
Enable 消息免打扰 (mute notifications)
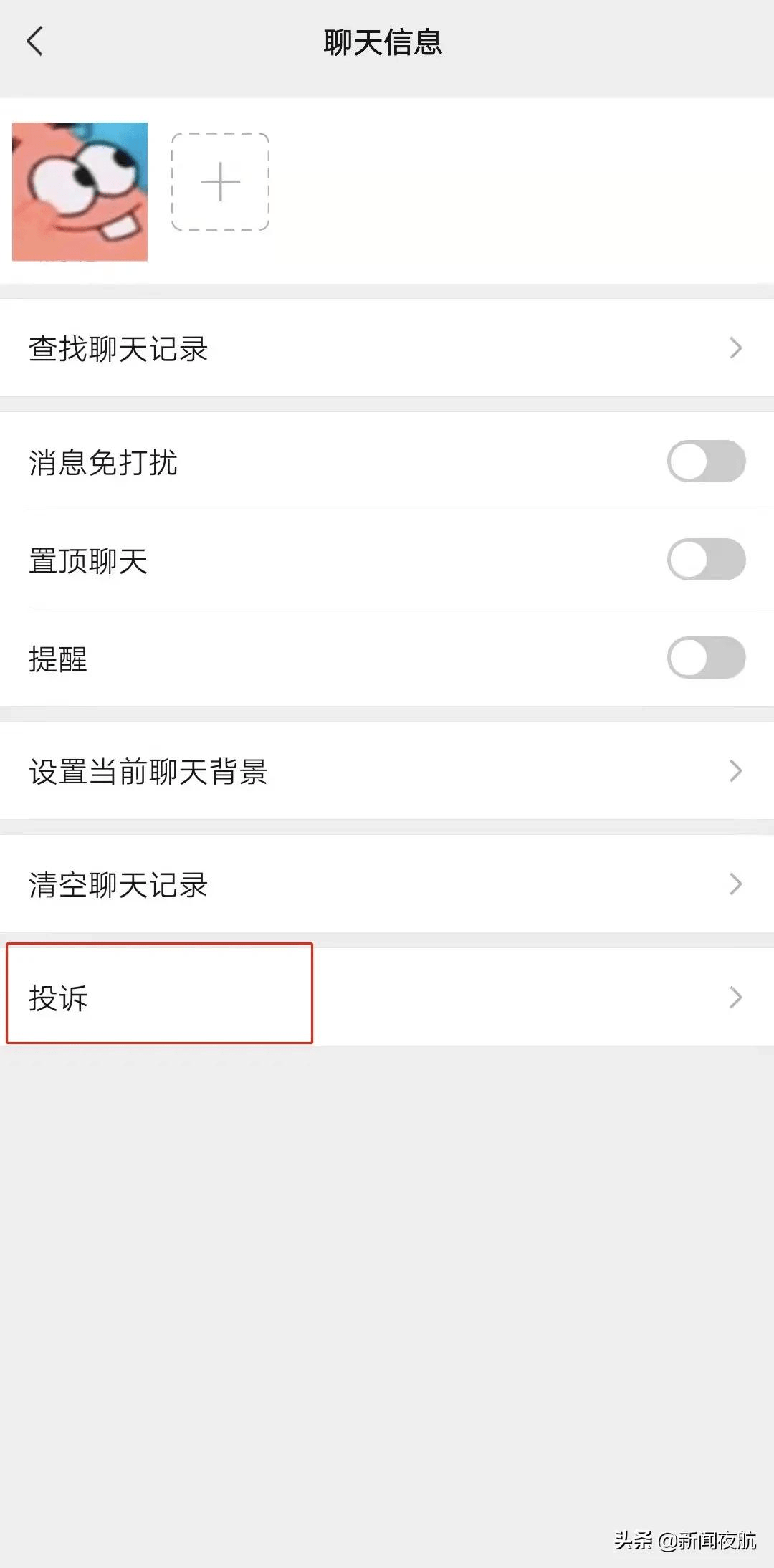click(706, 462)
